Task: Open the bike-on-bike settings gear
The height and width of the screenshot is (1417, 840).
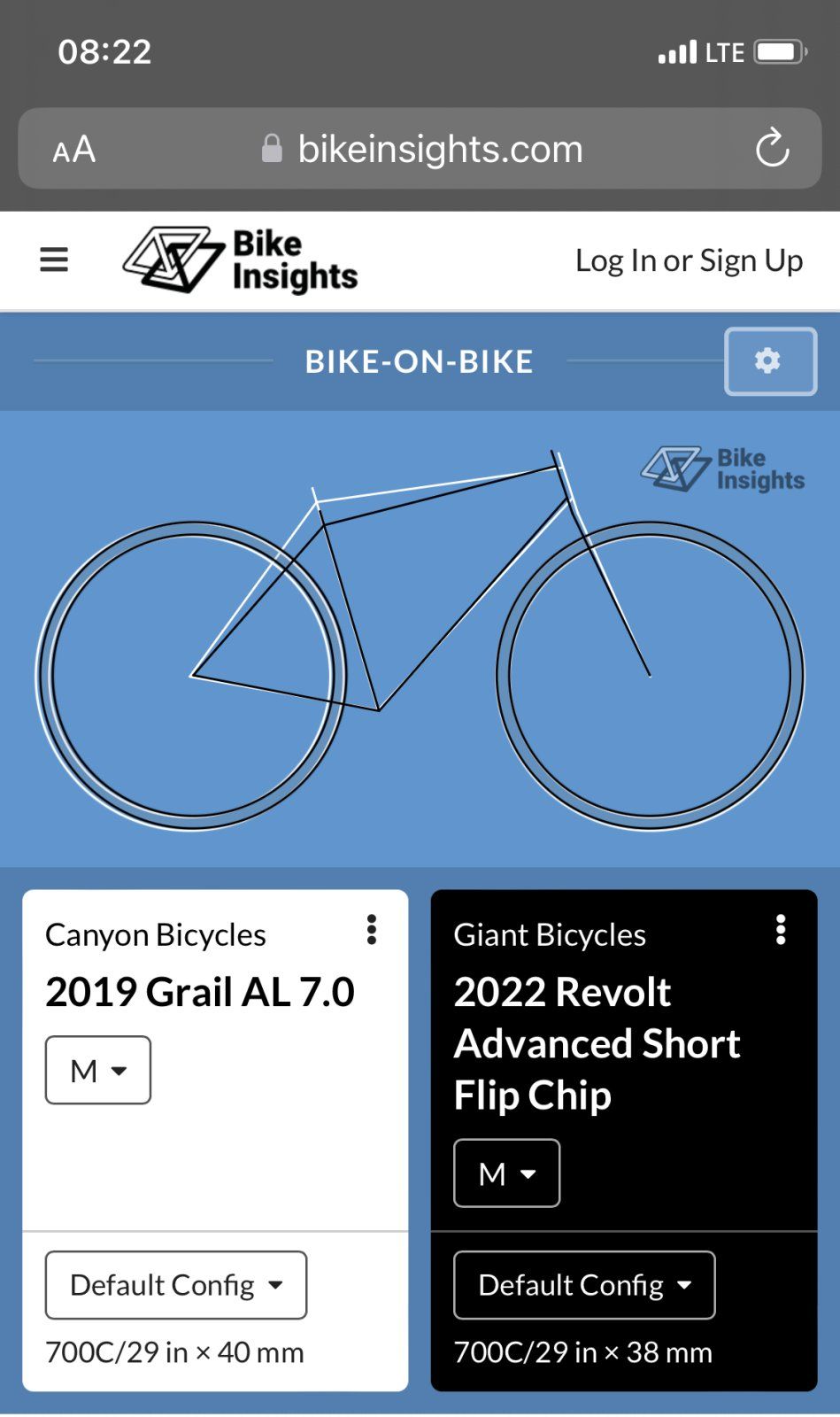Action: click(769, 361)
